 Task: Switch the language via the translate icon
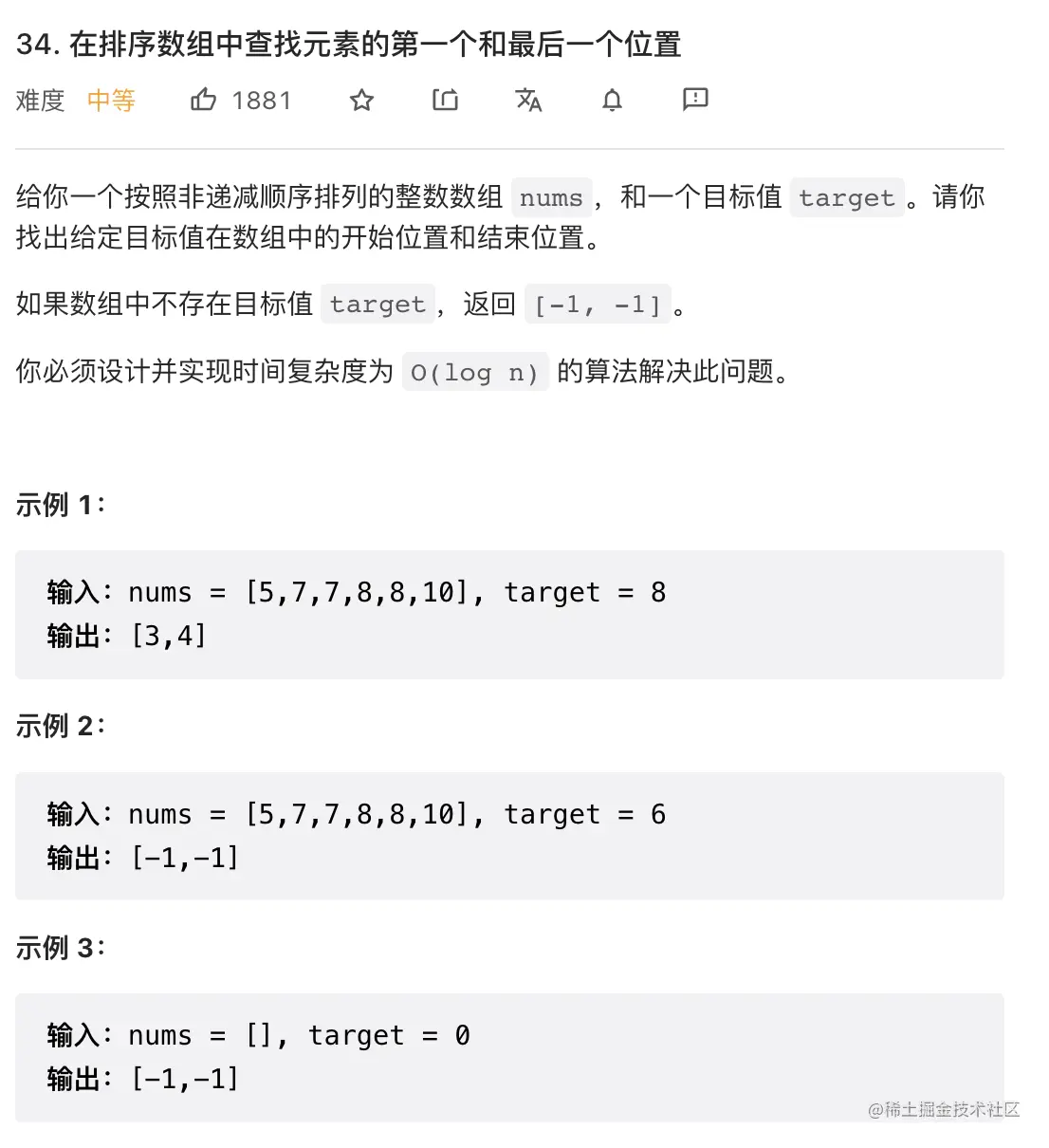tap(528, 100)
